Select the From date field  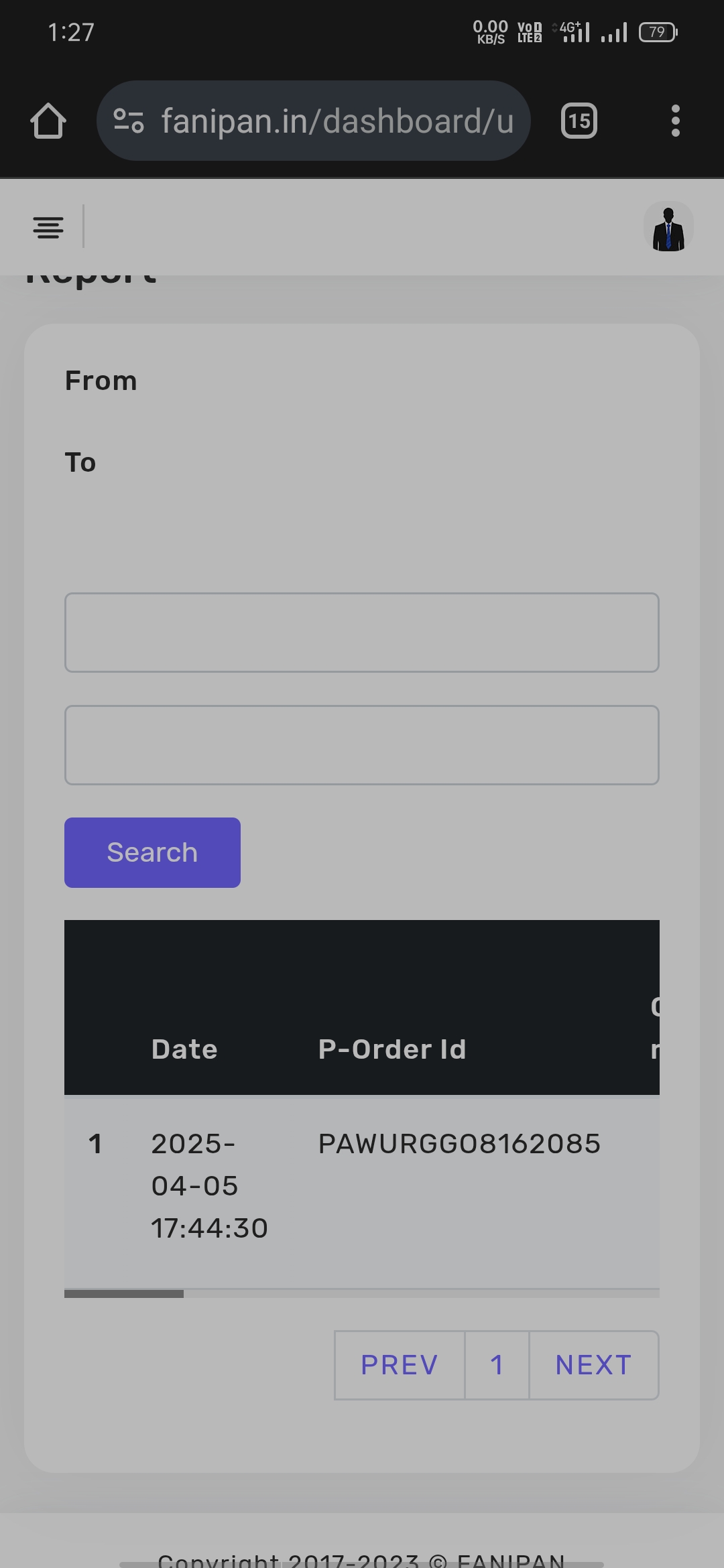362,633
